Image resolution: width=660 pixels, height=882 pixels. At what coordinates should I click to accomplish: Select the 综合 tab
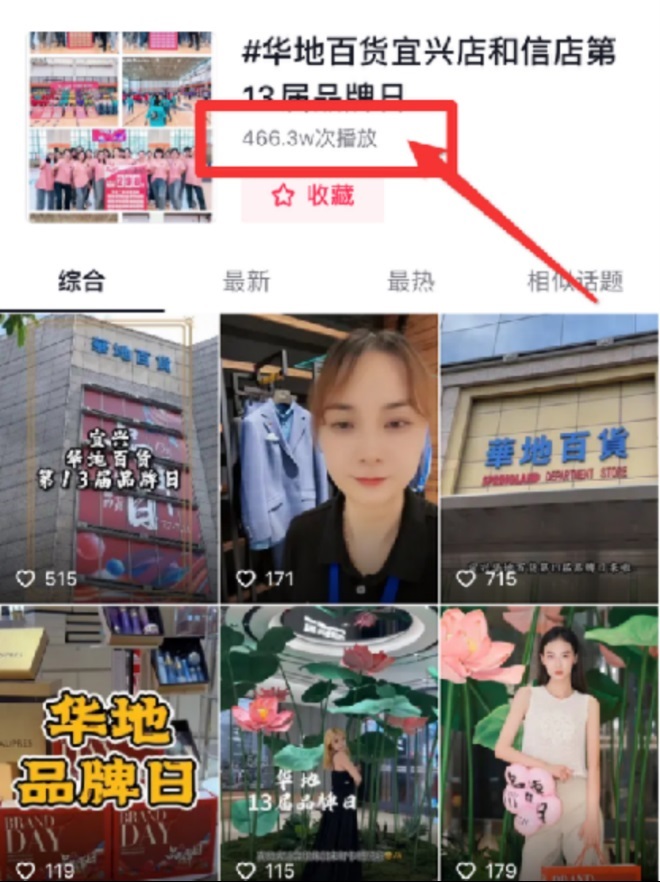[x=82, y=282]
